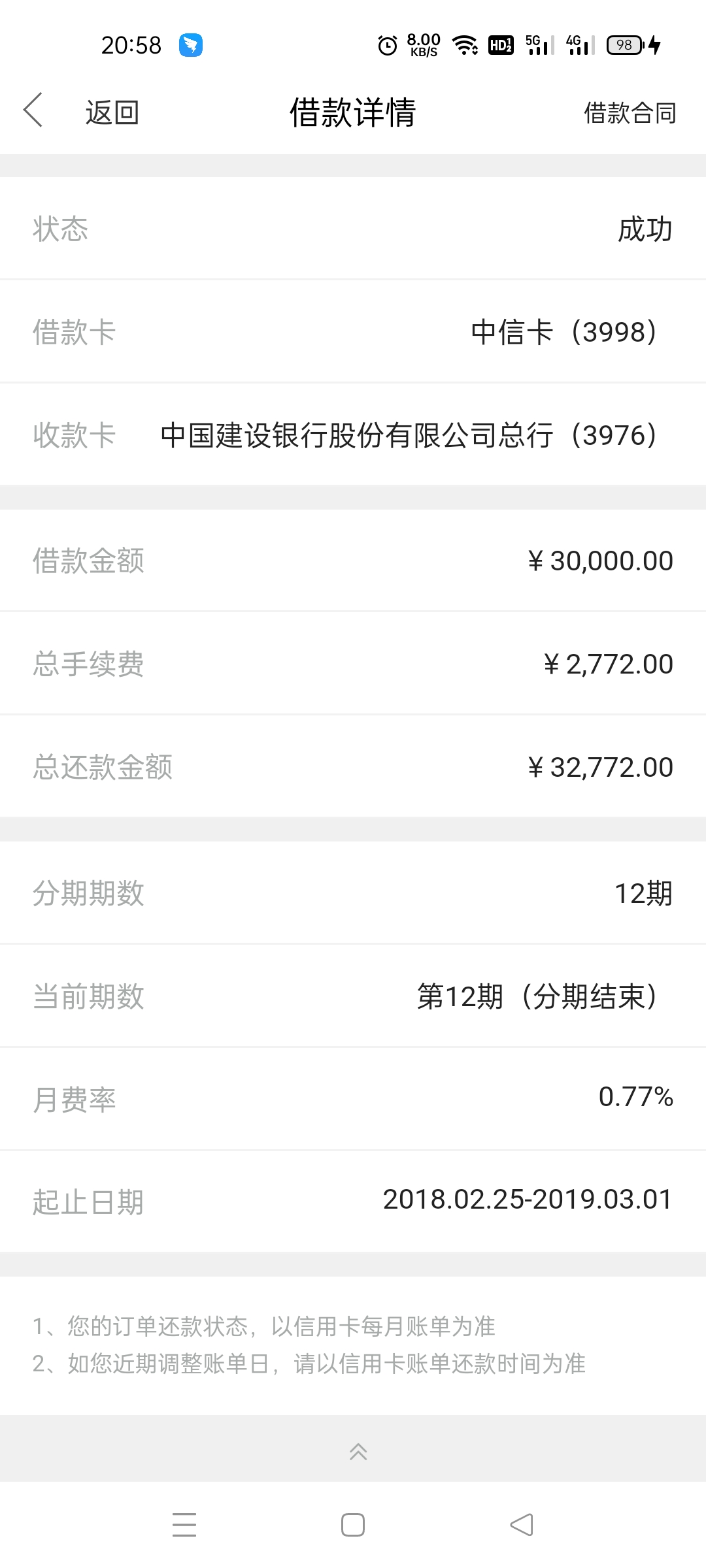Expand the 收款卡 建设银行 row
The image size is (706, 1568).
[353, 434]
